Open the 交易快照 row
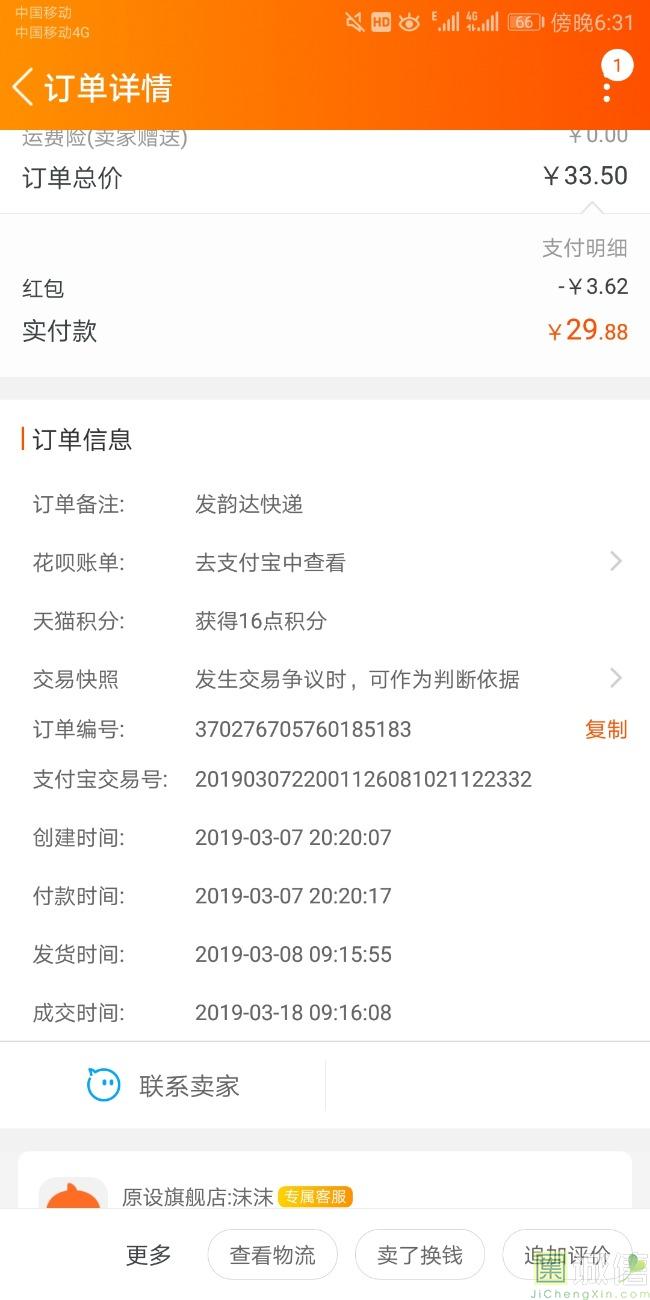The image size is (650, 1300). 325,679
